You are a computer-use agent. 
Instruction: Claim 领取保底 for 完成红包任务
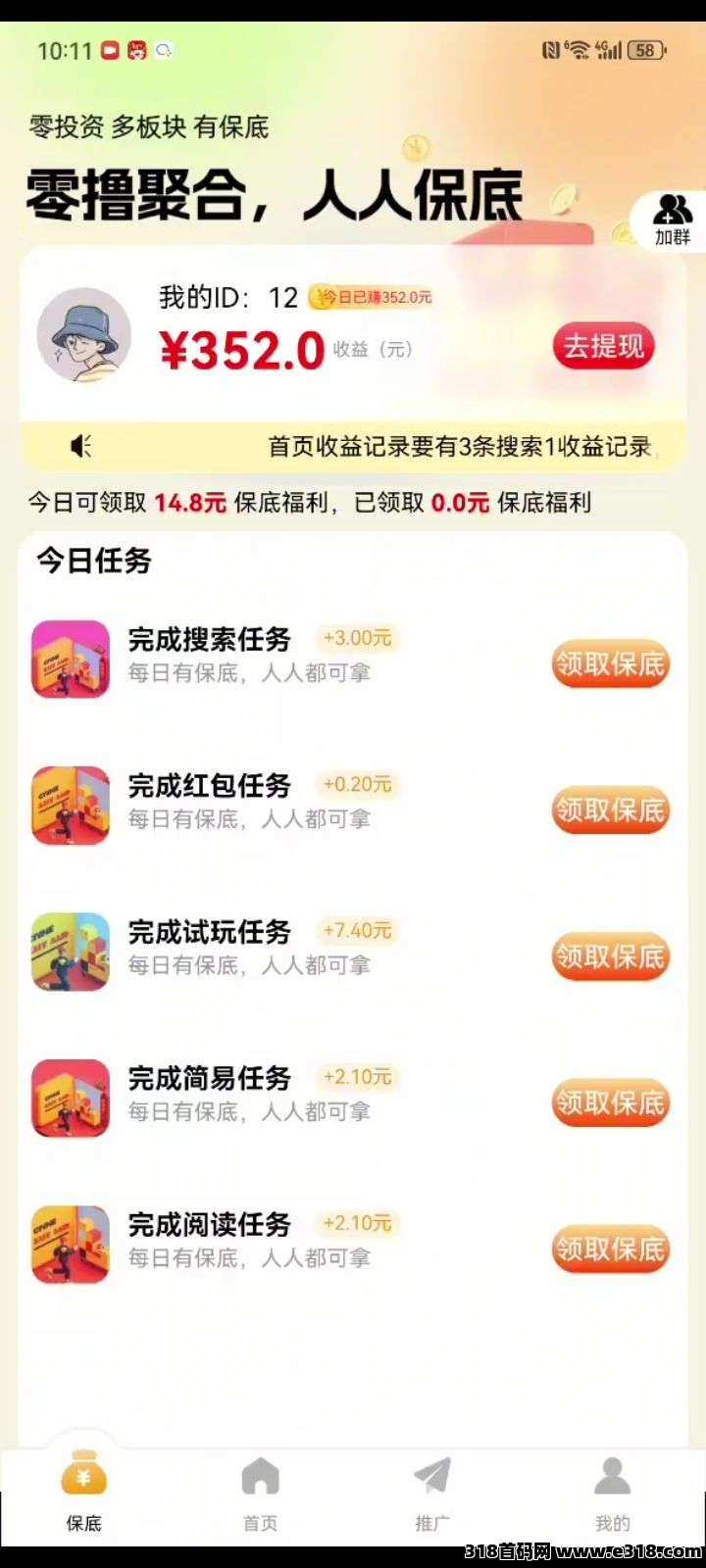pos(610,810)
